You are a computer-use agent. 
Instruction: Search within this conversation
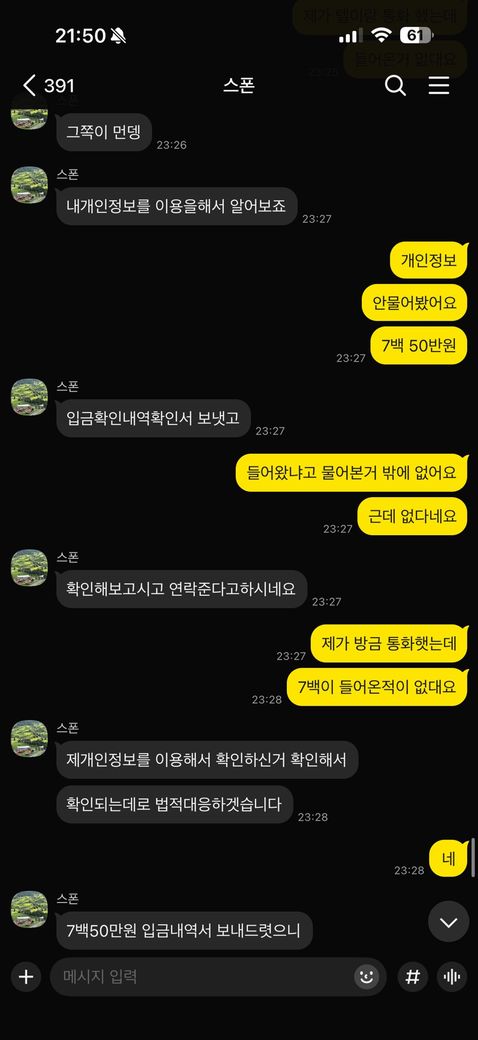click(x=395, y=86)
